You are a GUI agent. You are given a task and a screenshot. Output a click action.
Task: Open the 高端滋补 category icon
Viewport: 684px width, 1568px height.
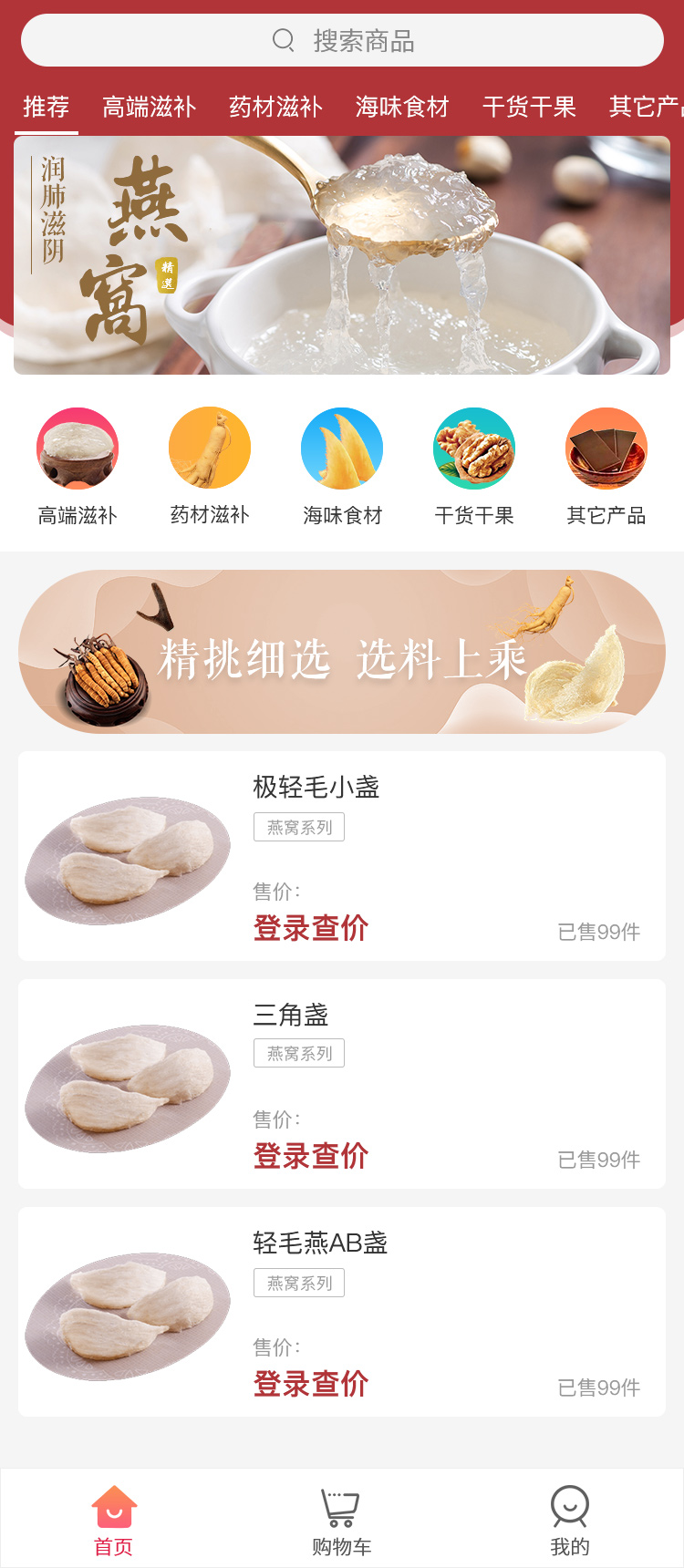78,449
